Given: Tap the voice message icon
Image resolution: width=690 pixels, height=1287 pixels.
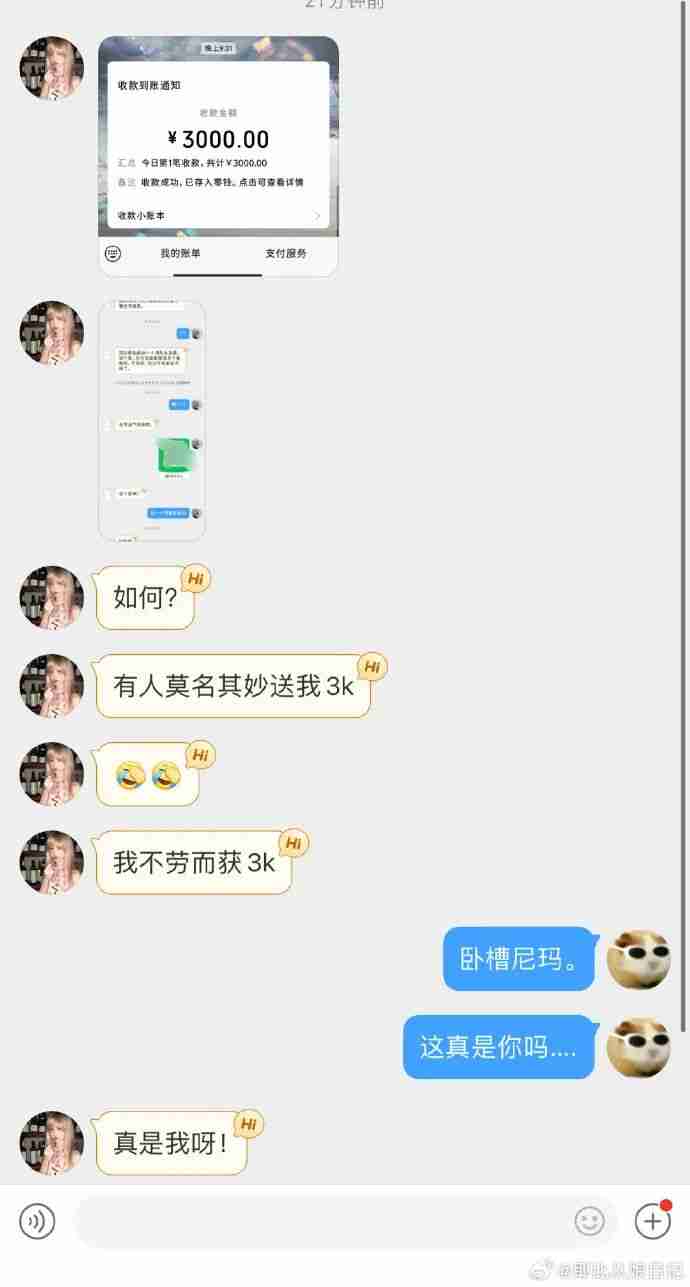Looking at the screenshot, I should coord(37,1221).
